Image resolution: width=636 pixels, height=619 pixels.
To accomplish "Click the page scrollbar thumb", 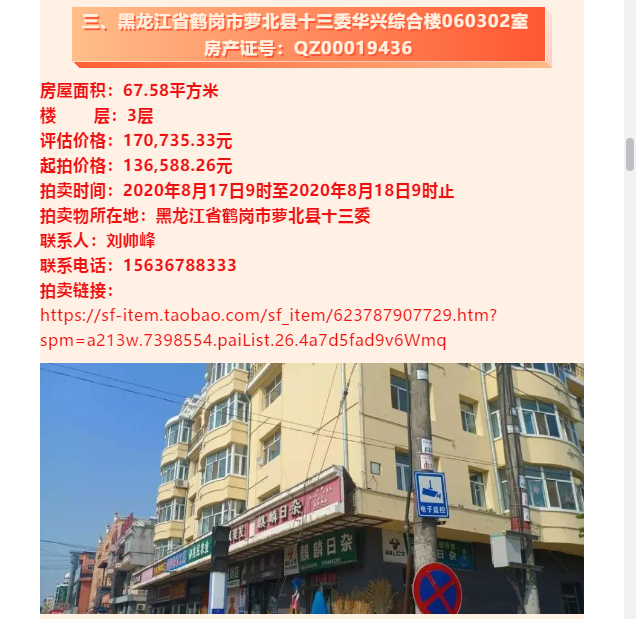I will coord(630,155).
